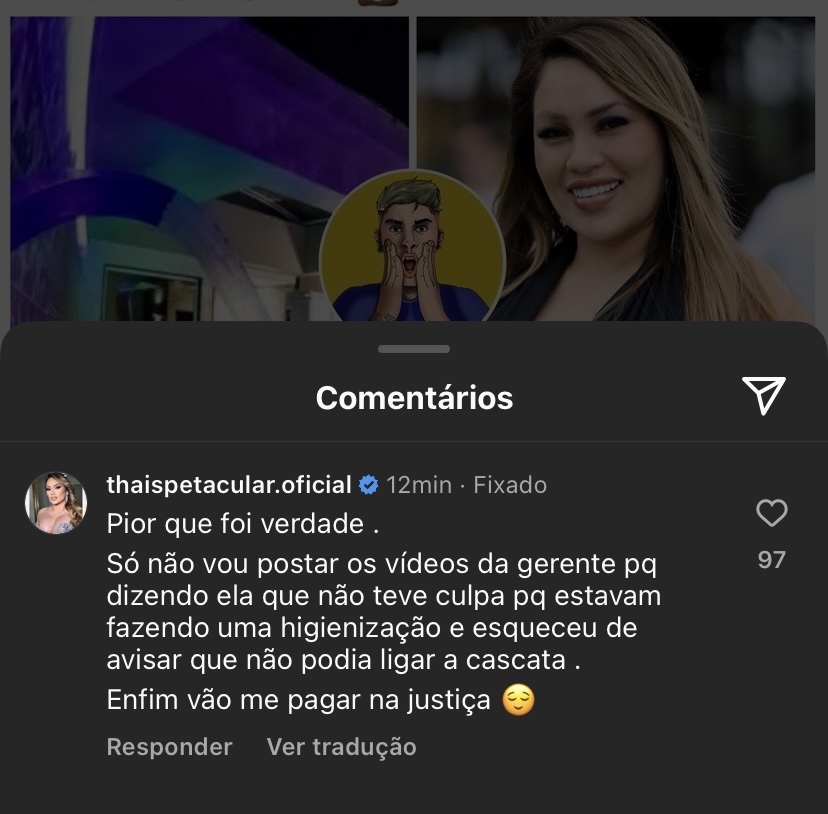Tap the comments sheet drag handle
The width and height of the screenshot is (828, 814).
[414, 349]
